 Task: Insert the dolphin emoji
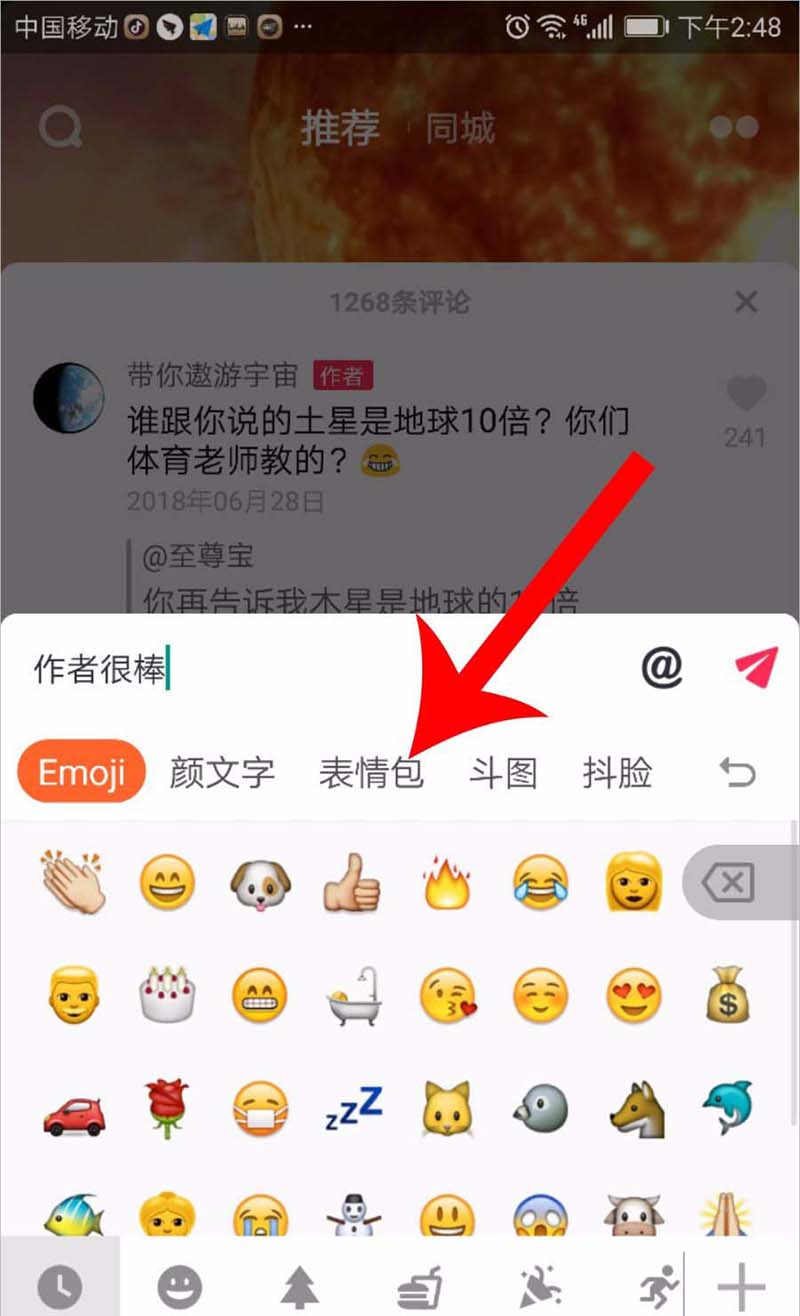(728, 1107)
